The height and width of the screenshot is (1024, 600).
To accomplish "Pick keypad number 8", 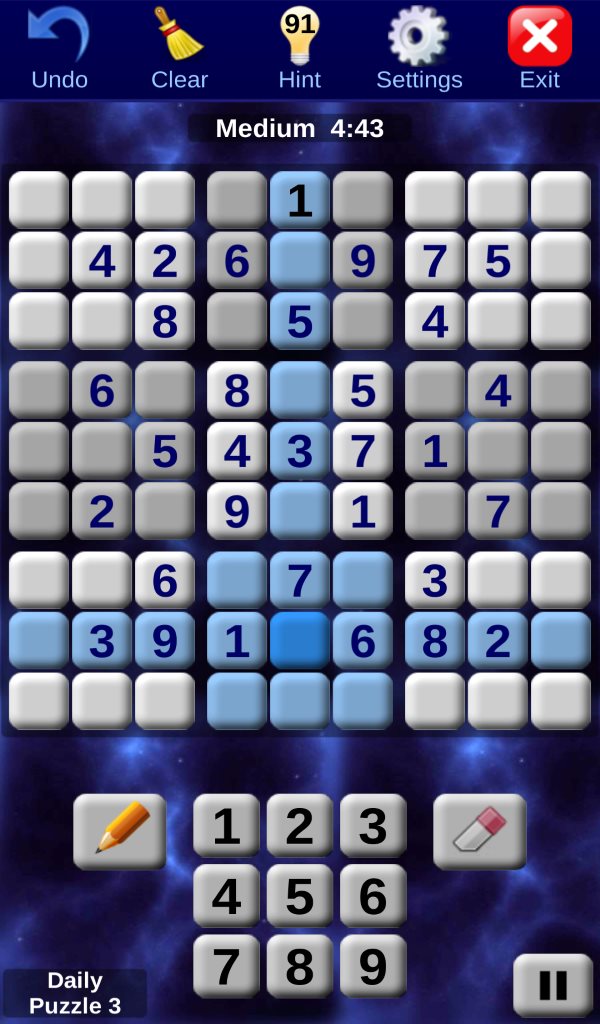I will click(300, 967).
